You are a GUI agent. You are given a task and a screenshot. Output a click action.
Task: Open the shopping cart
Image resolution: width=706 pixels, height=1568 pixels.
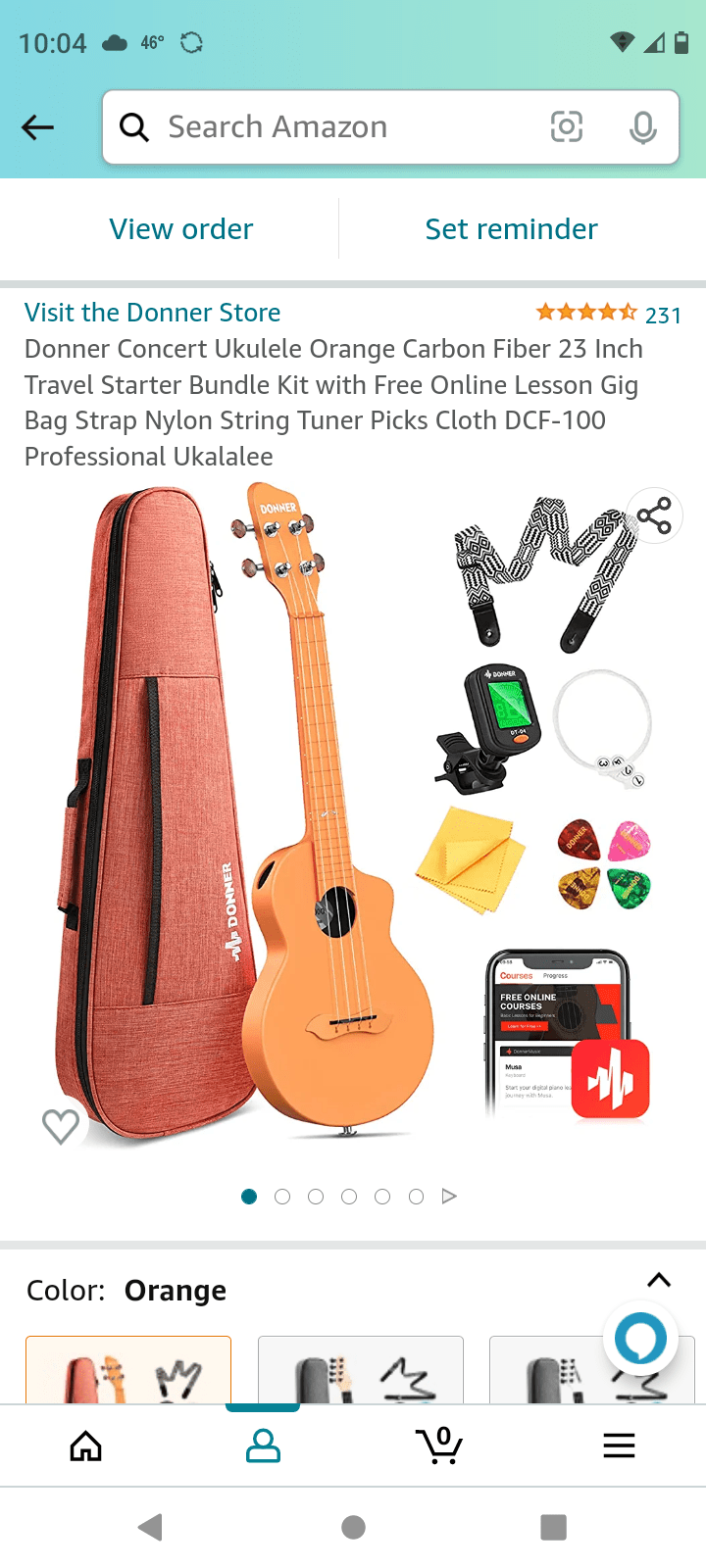point(440,1445)
